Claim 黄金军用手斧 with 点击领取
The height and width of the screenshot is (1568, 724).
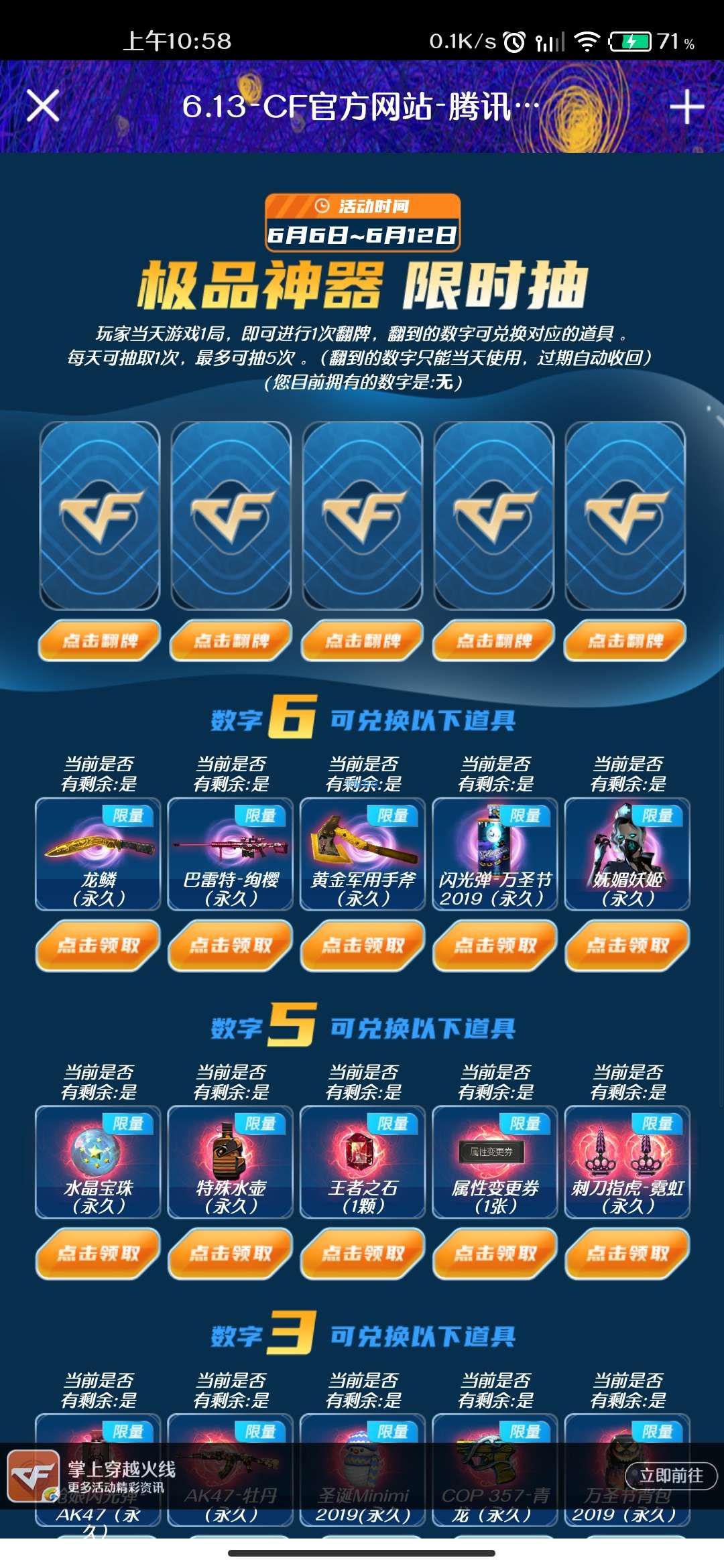pyautogui.click(x=363, y=945)
